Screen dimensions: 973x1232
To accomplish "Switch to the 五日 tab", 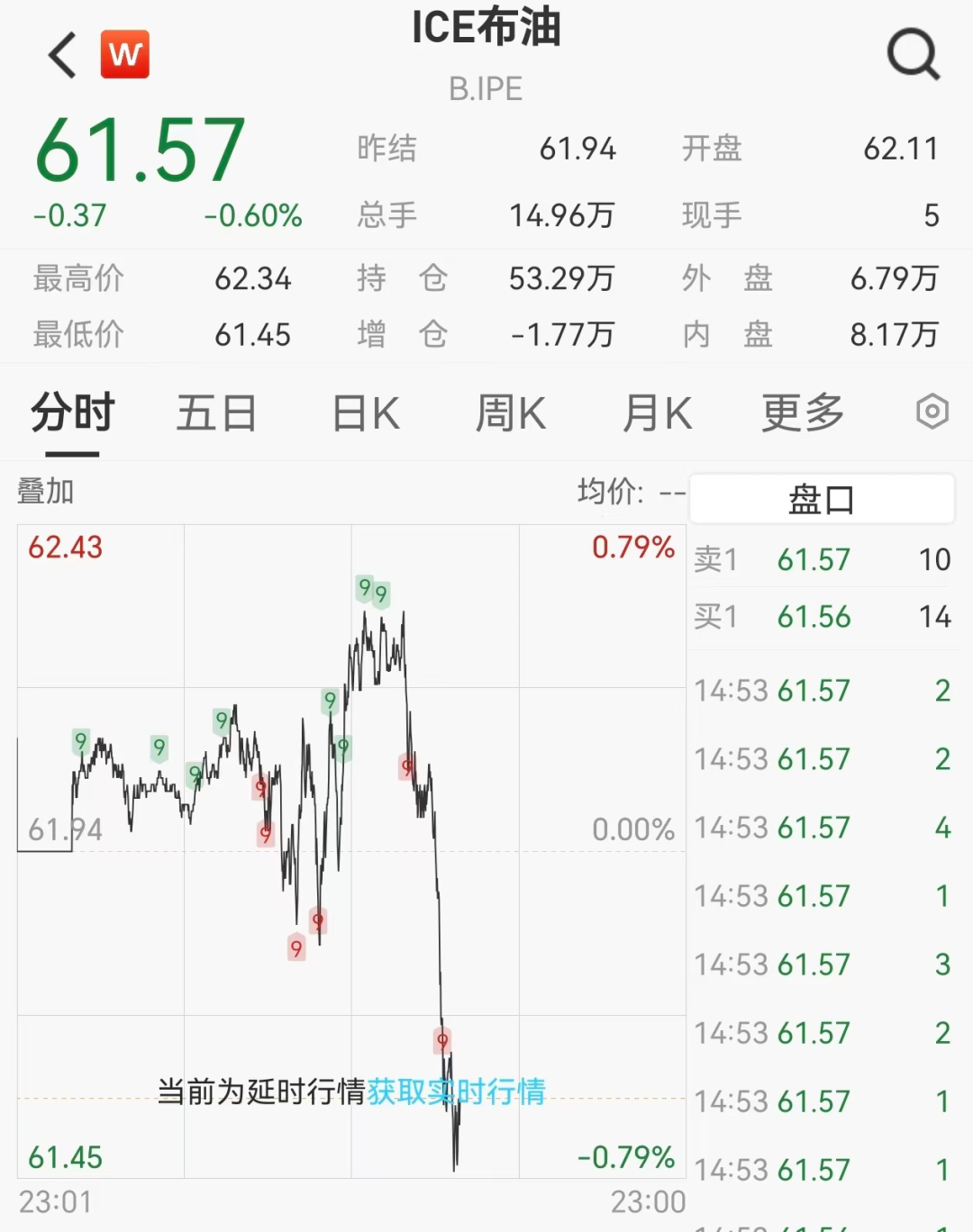I will (216, 414).
